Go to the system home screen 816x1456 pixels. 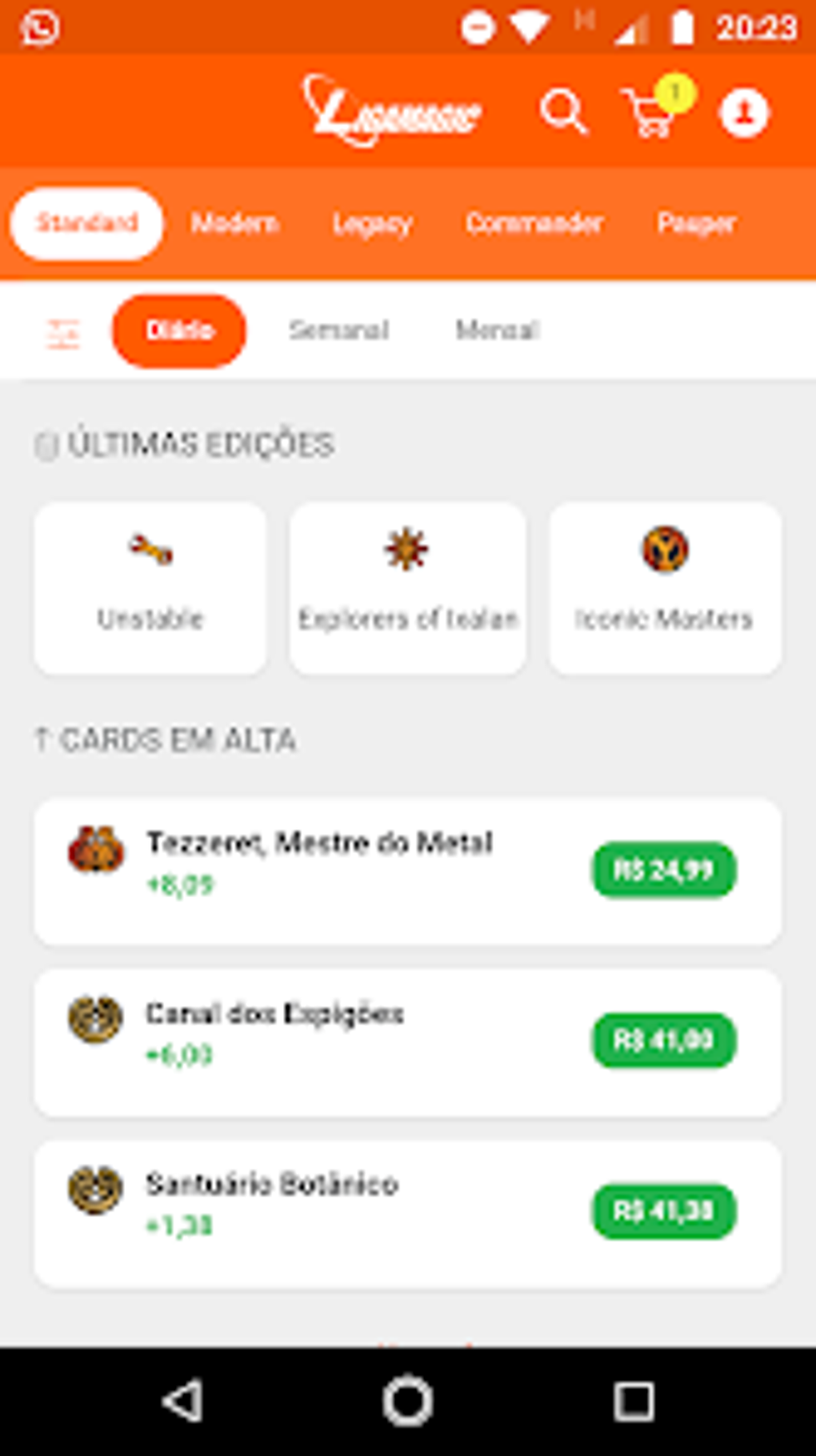point(408,1402)
